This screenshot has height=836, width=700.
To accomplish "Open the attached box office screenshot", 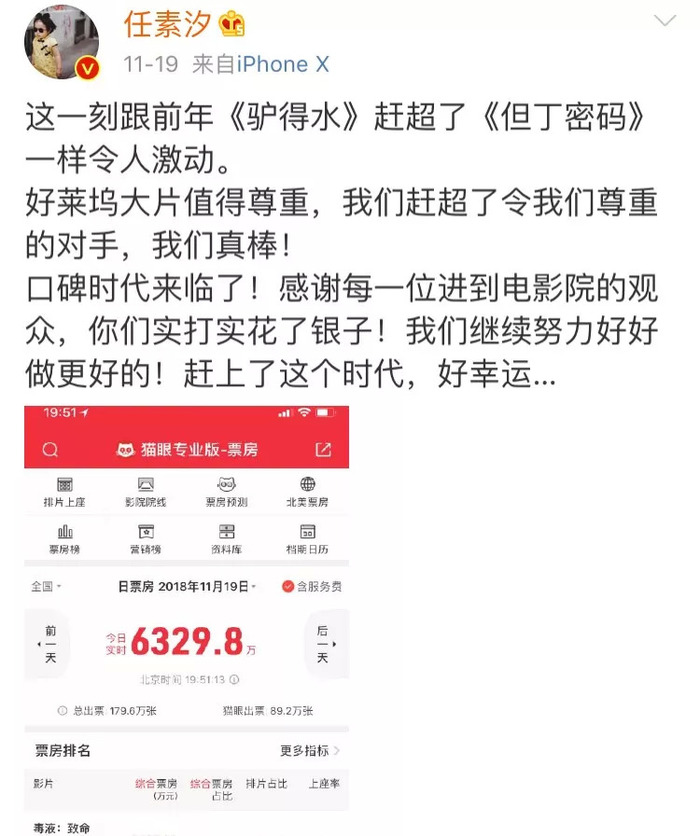I will (187, 620).
